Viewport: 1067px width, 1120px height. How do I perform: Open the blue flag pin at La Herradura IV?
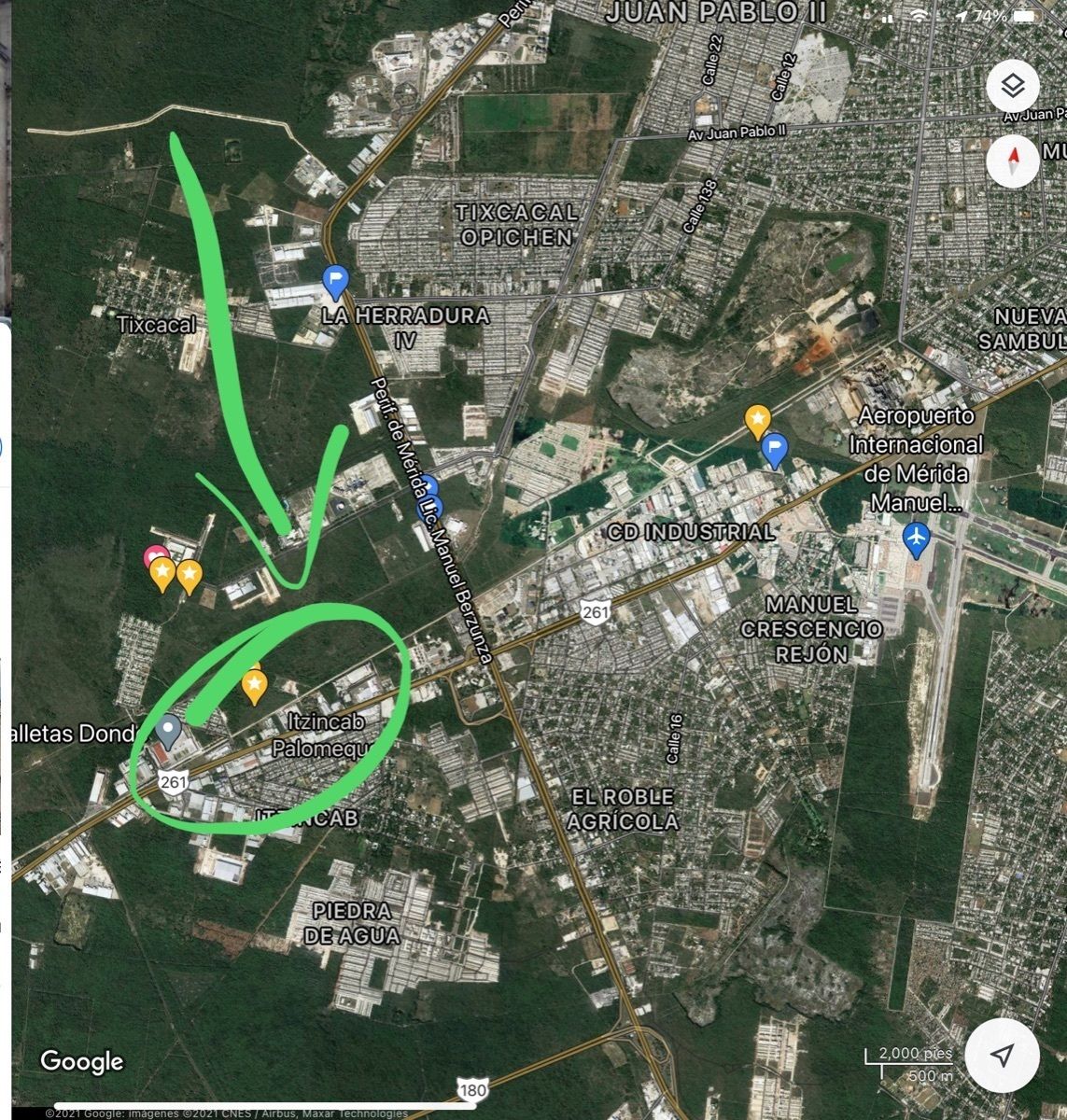click(334, 279)
